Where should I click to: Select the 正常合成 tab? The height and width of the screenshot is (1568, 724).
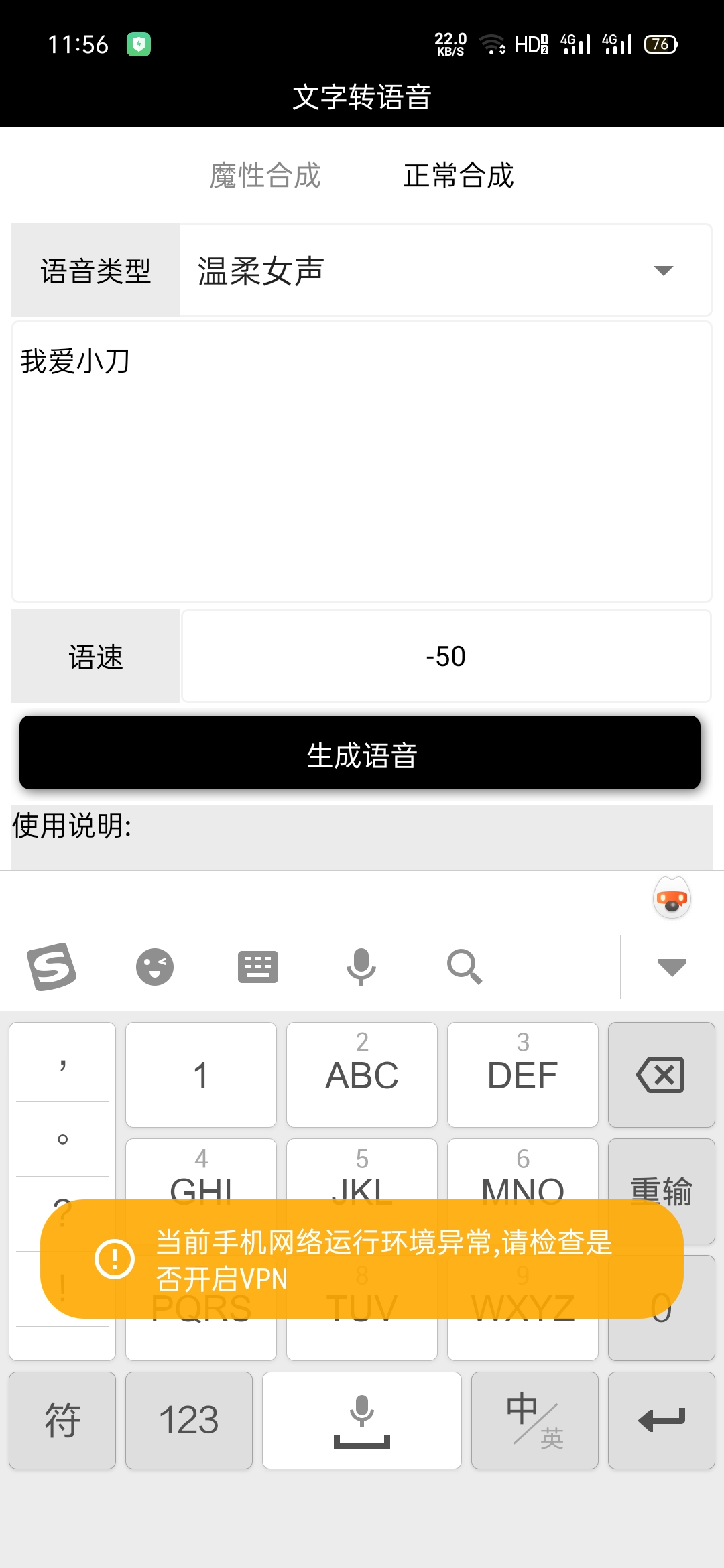click(458, 176)
